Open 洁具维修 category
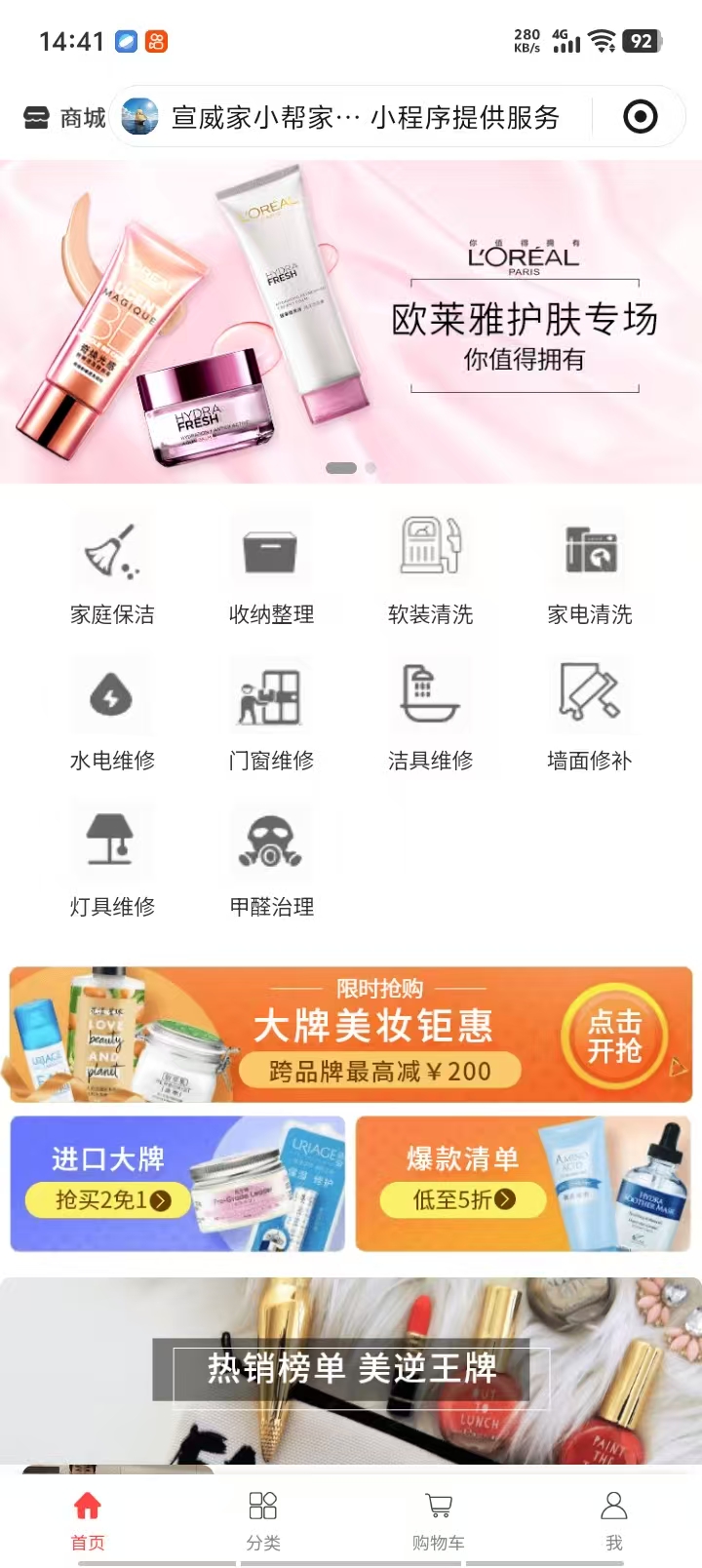702x1568 pixels. (x=430, y=717)
